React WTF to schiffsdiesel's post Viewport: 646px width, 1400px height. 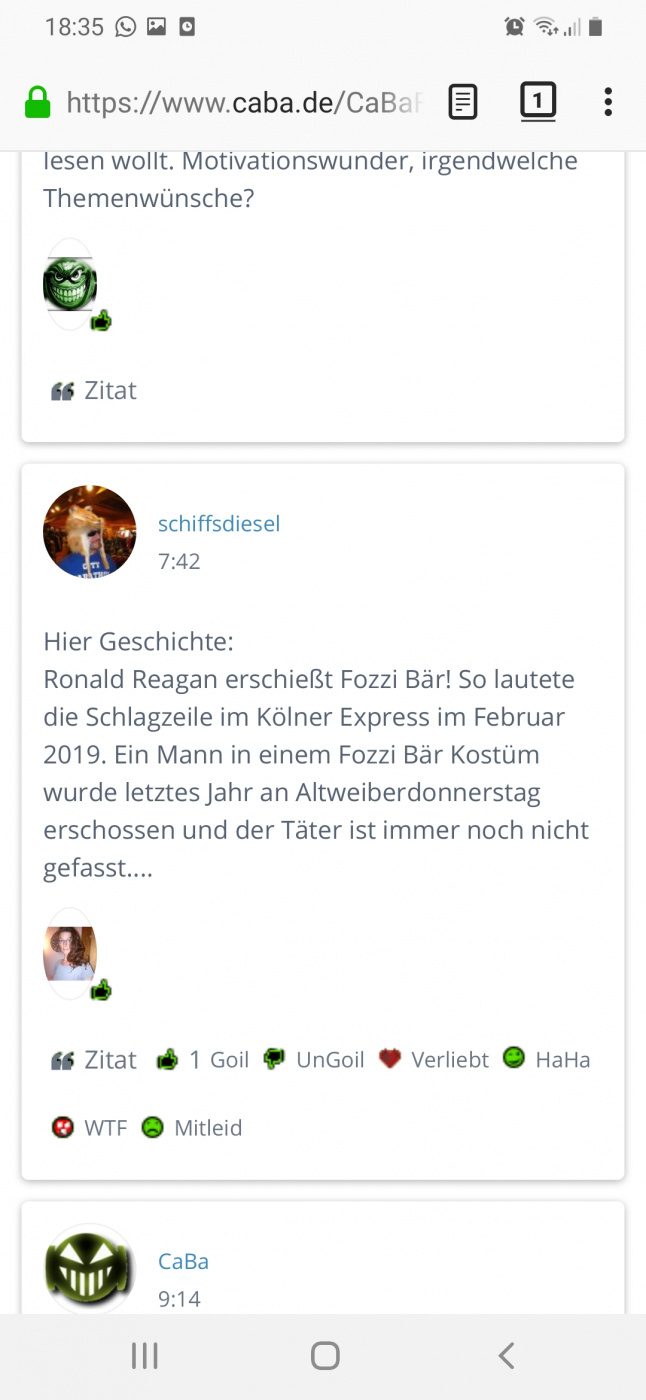pos(90,1128)
